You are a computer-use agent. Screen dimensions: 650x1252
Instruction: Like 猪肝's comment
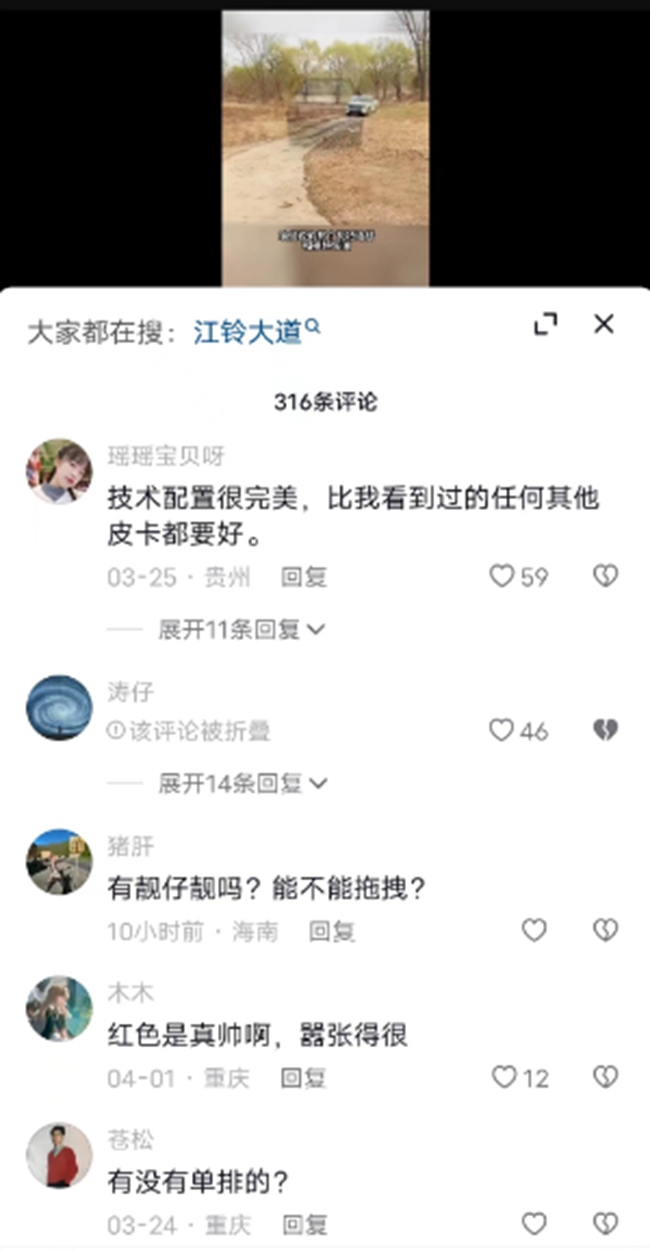[535, 931]
